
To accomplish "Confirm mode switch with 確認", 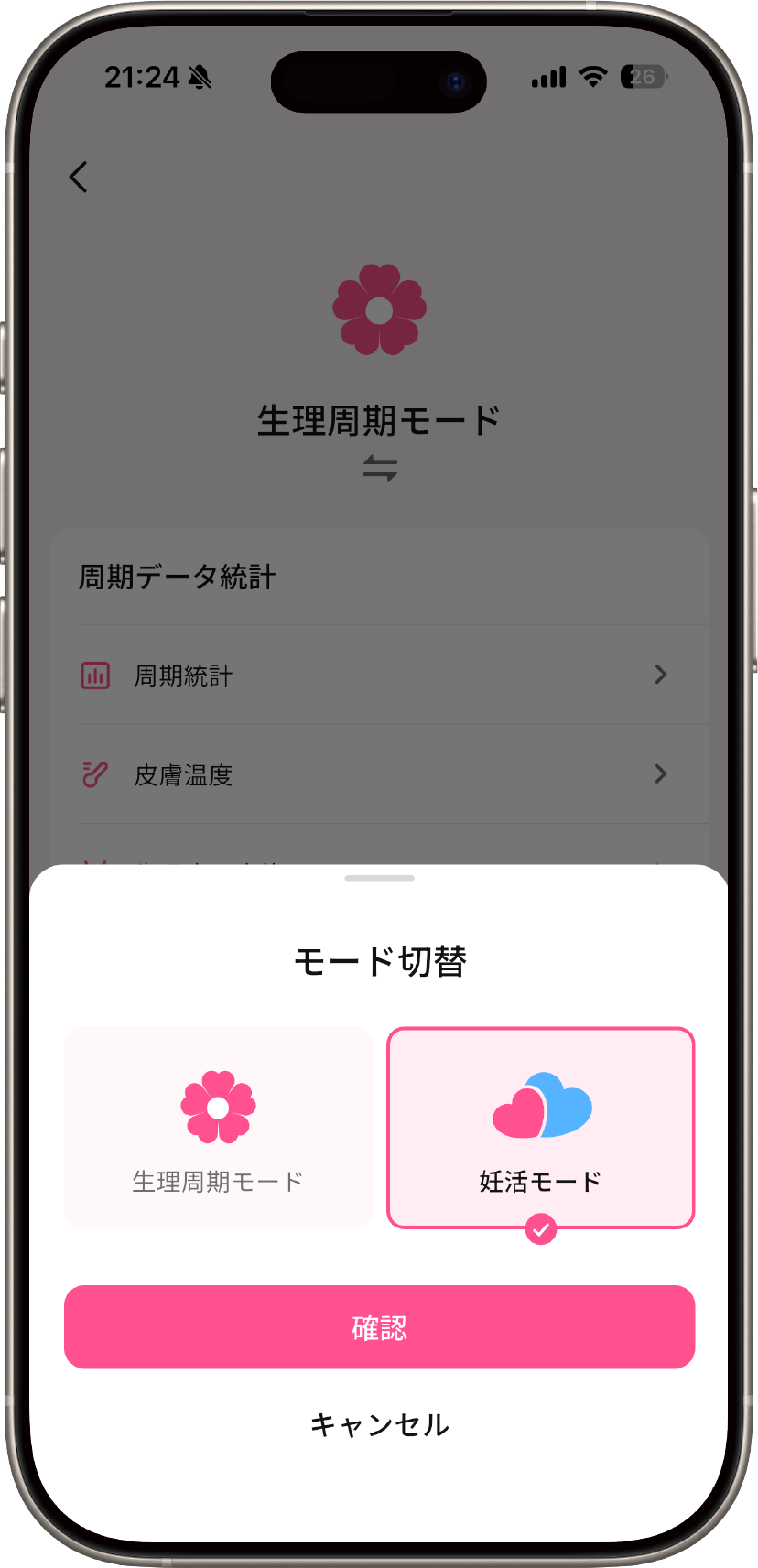I will 379,1327.
